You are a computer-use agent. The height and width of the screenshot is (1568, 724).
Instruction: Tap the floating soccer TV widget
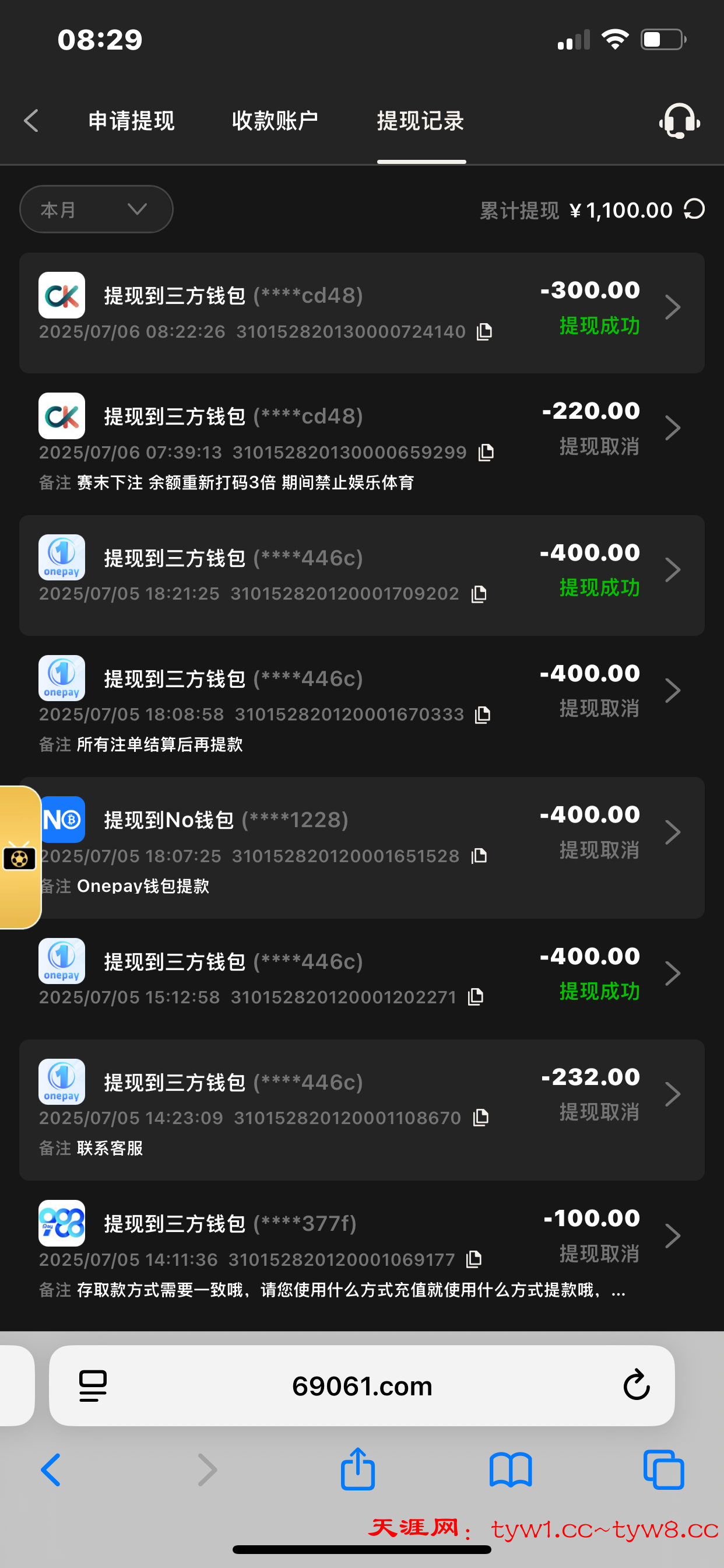[x=19, y=857]
